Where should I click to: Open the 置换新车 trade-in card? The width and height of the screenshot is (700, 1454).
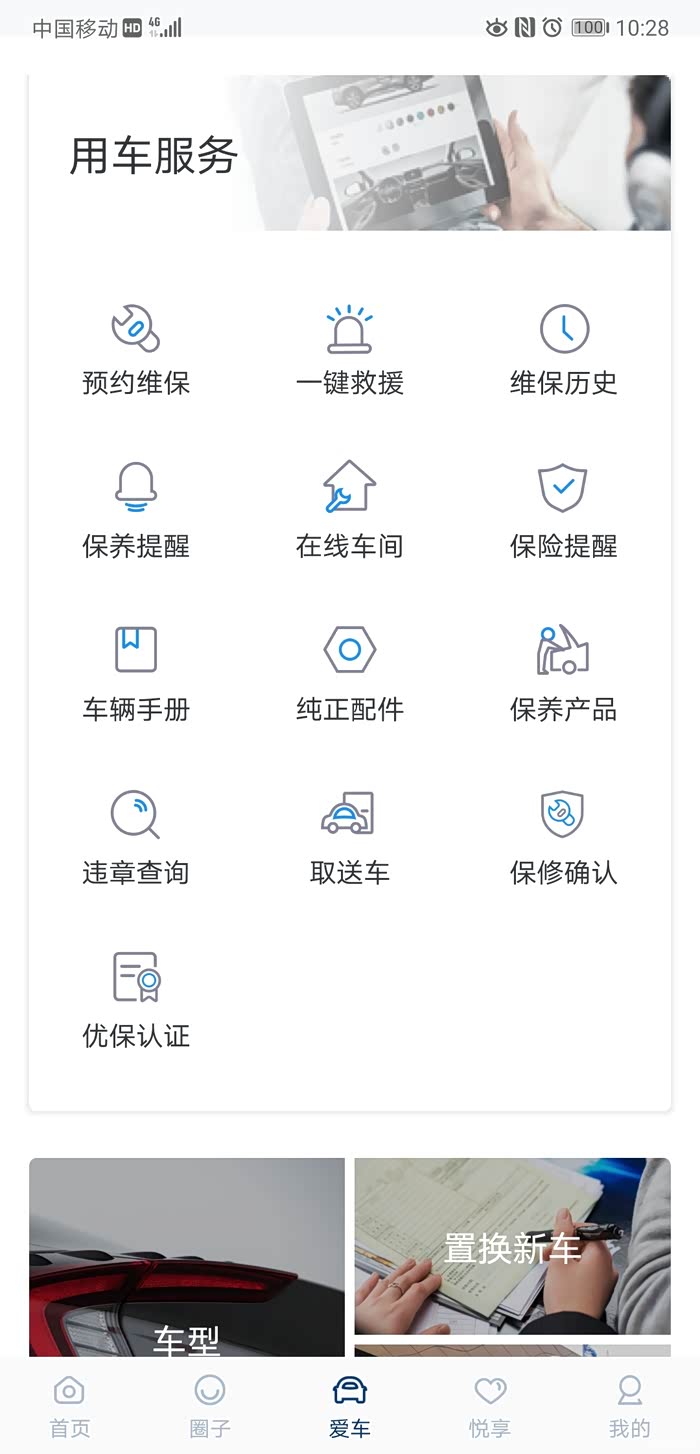(512, 1246)
